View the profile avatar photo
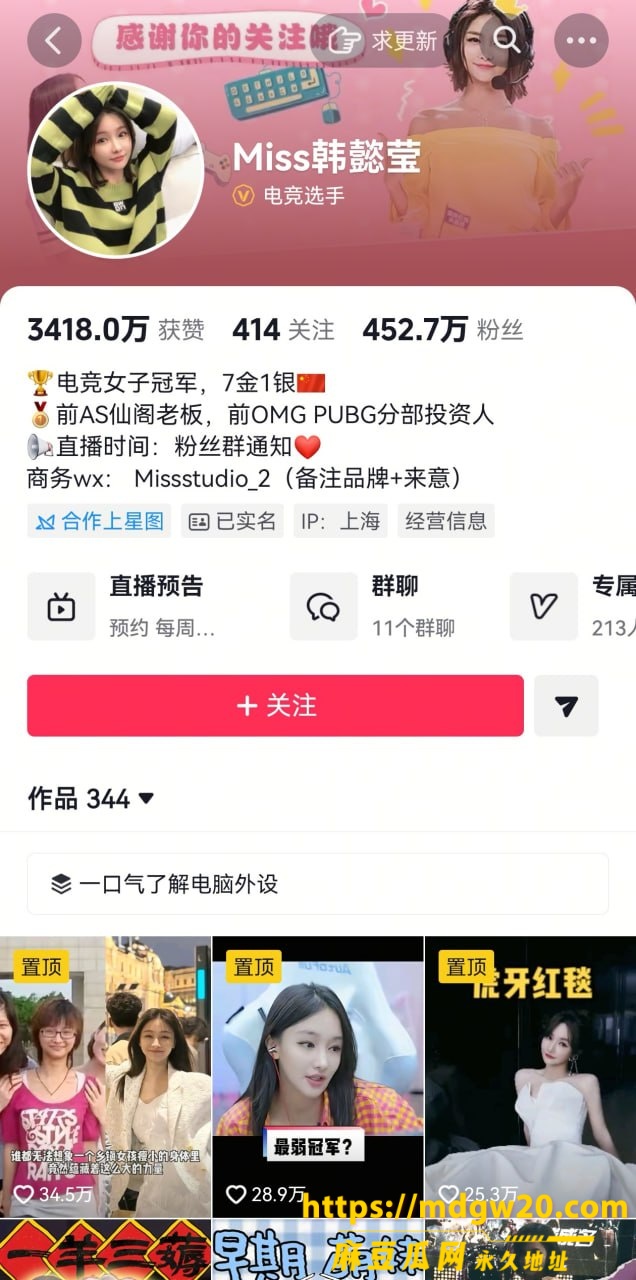 (x=116, y=171)
